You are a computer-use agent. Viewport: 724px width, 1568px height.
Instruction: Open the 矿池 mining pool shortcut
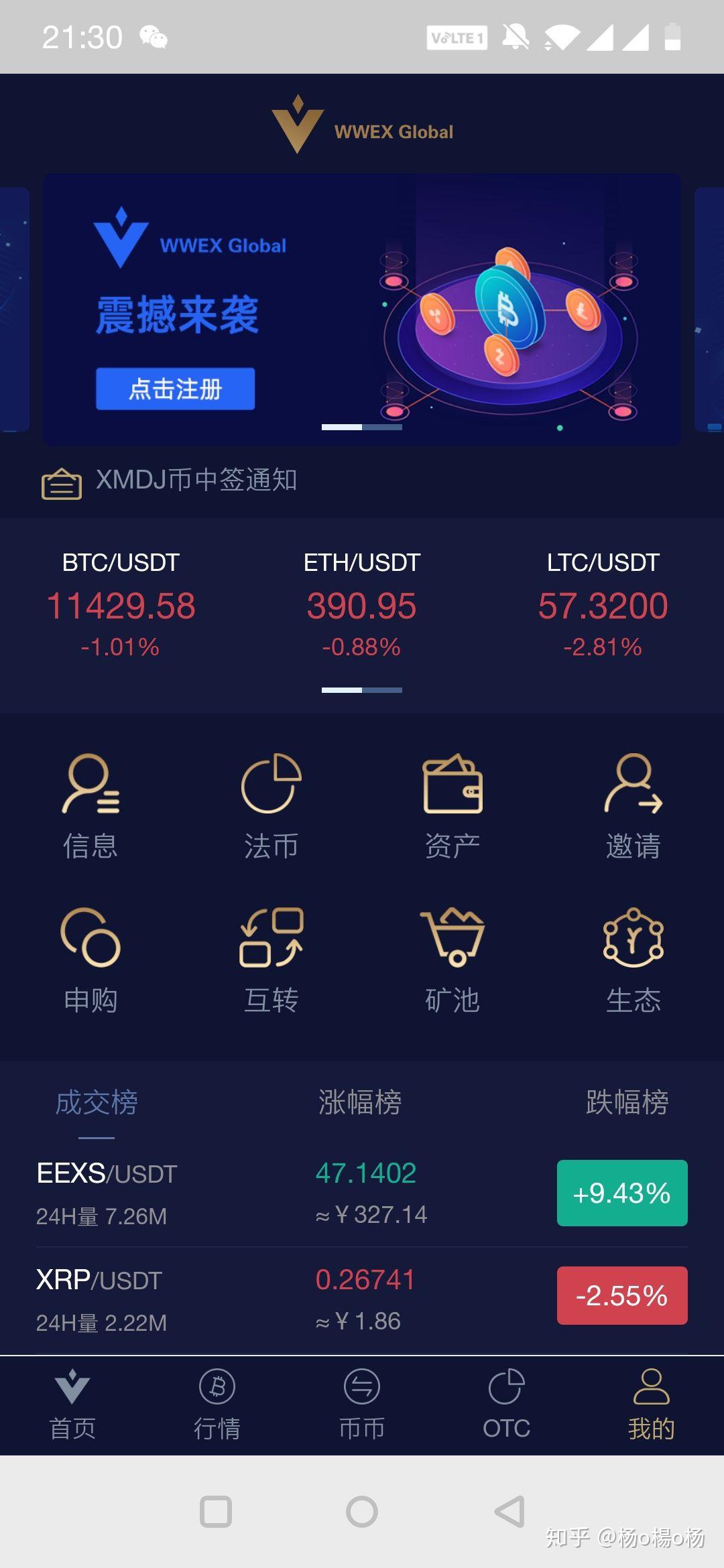pyautogui.click(x=452, y=960)
